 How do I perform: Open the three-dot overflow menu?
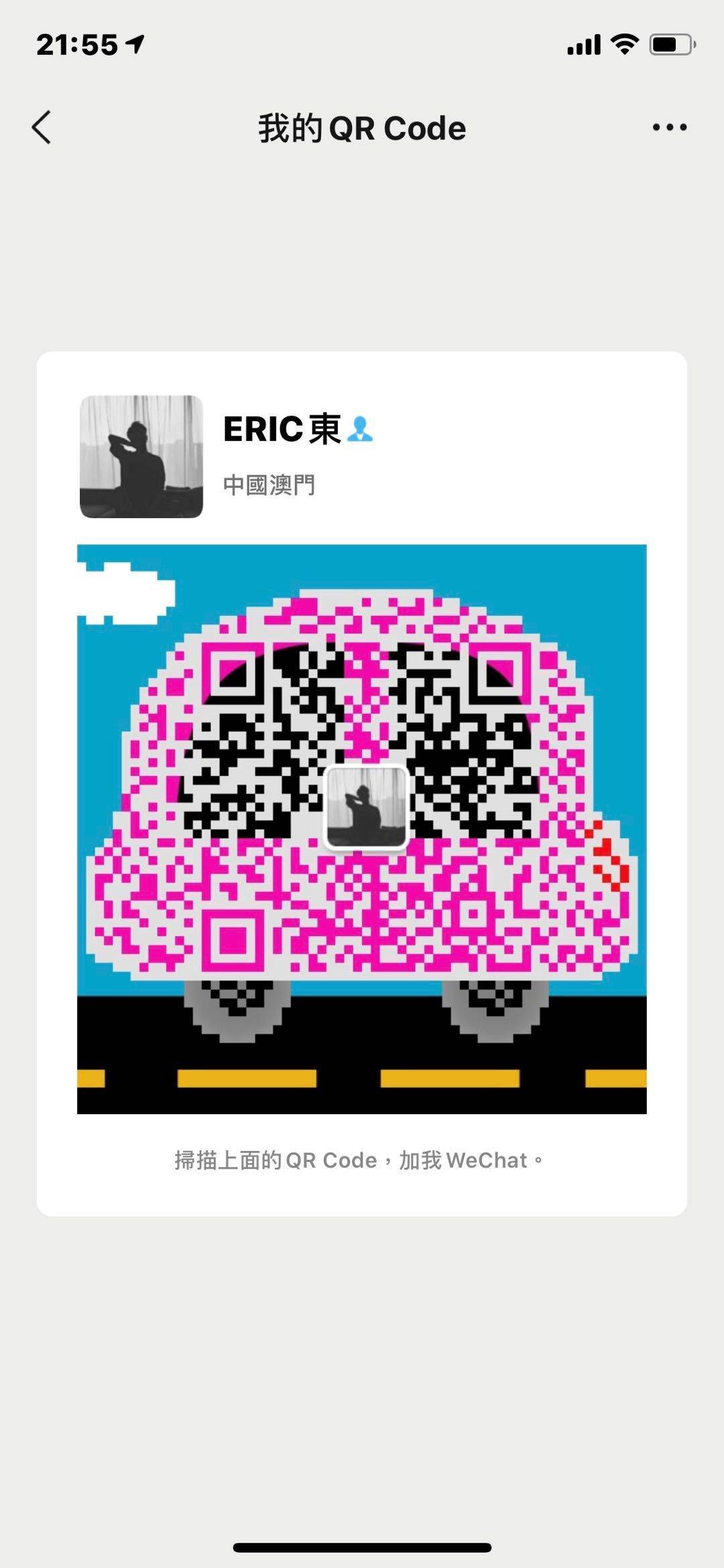(x=670, y=127)
